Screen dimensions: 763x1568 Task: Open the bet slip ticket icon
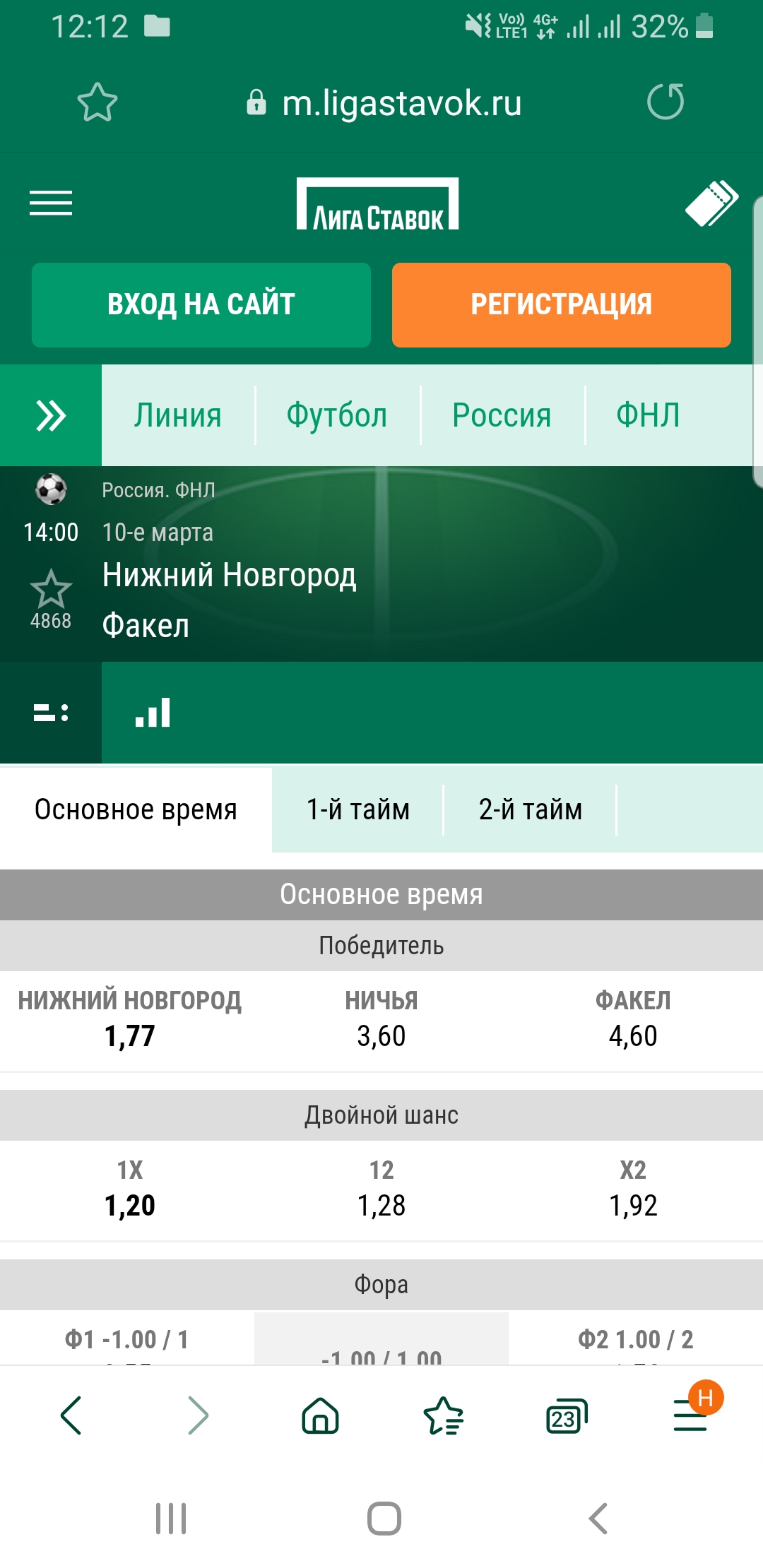[x=711, y=203]
